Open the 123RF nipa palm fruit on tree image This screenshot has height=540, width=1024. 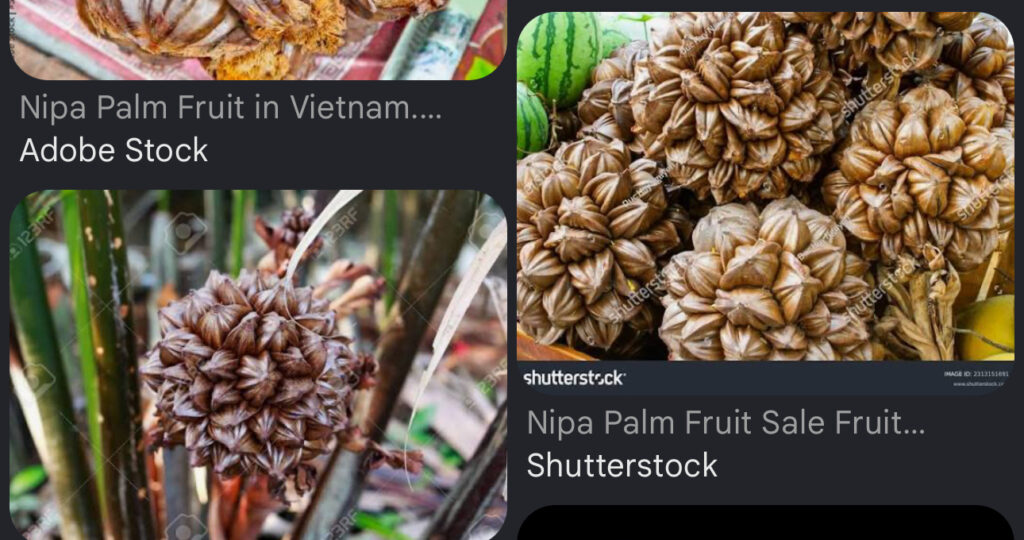click(x=258, y=365)
